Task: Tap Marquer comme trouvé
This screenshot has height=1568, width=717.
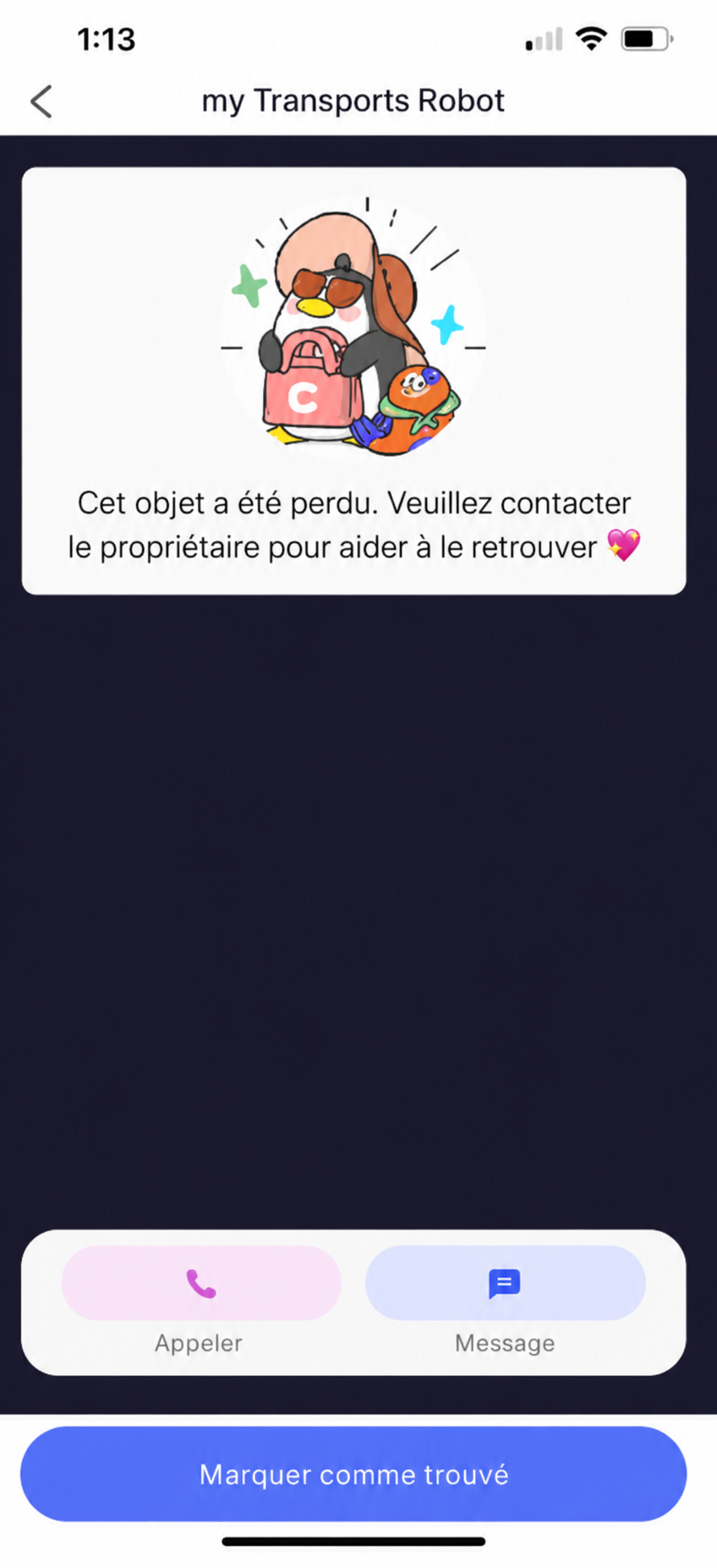Action: coord(353,1474)
